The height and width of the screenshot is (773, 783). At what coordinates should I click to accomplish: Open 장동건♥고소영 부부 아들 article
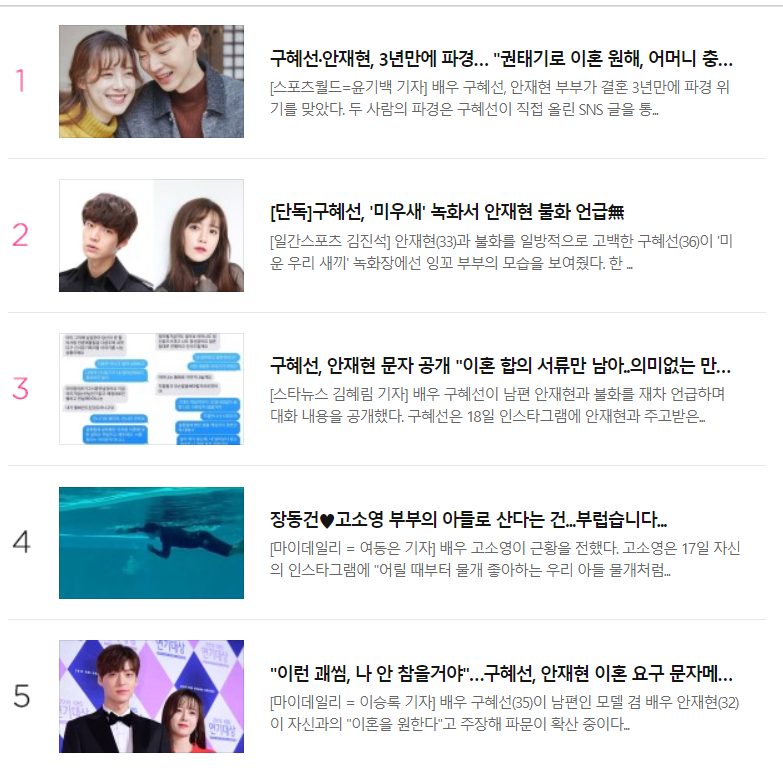coord(468,520)
